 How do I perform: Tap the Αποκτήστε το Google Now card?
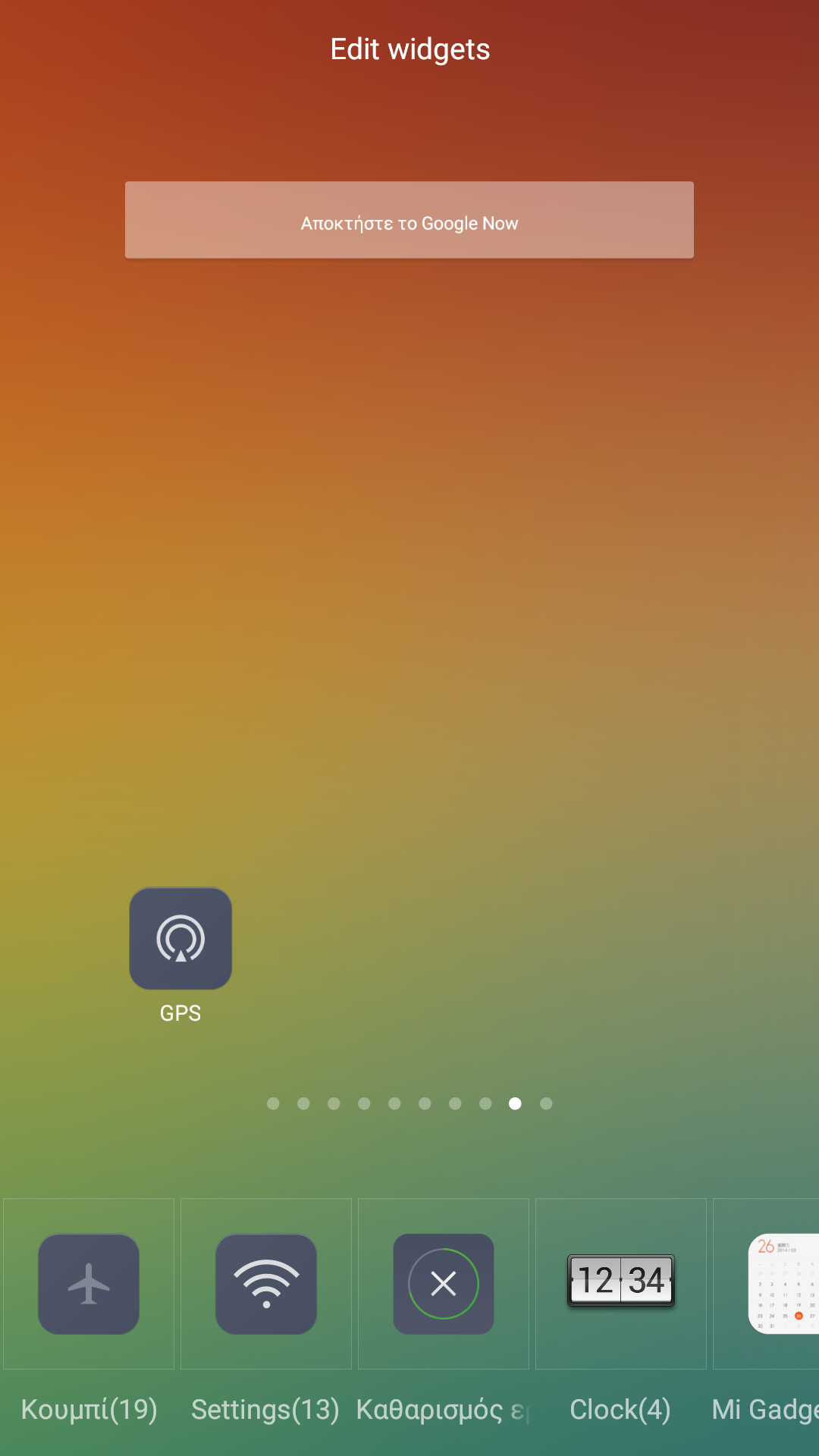(x=409, y=220)
